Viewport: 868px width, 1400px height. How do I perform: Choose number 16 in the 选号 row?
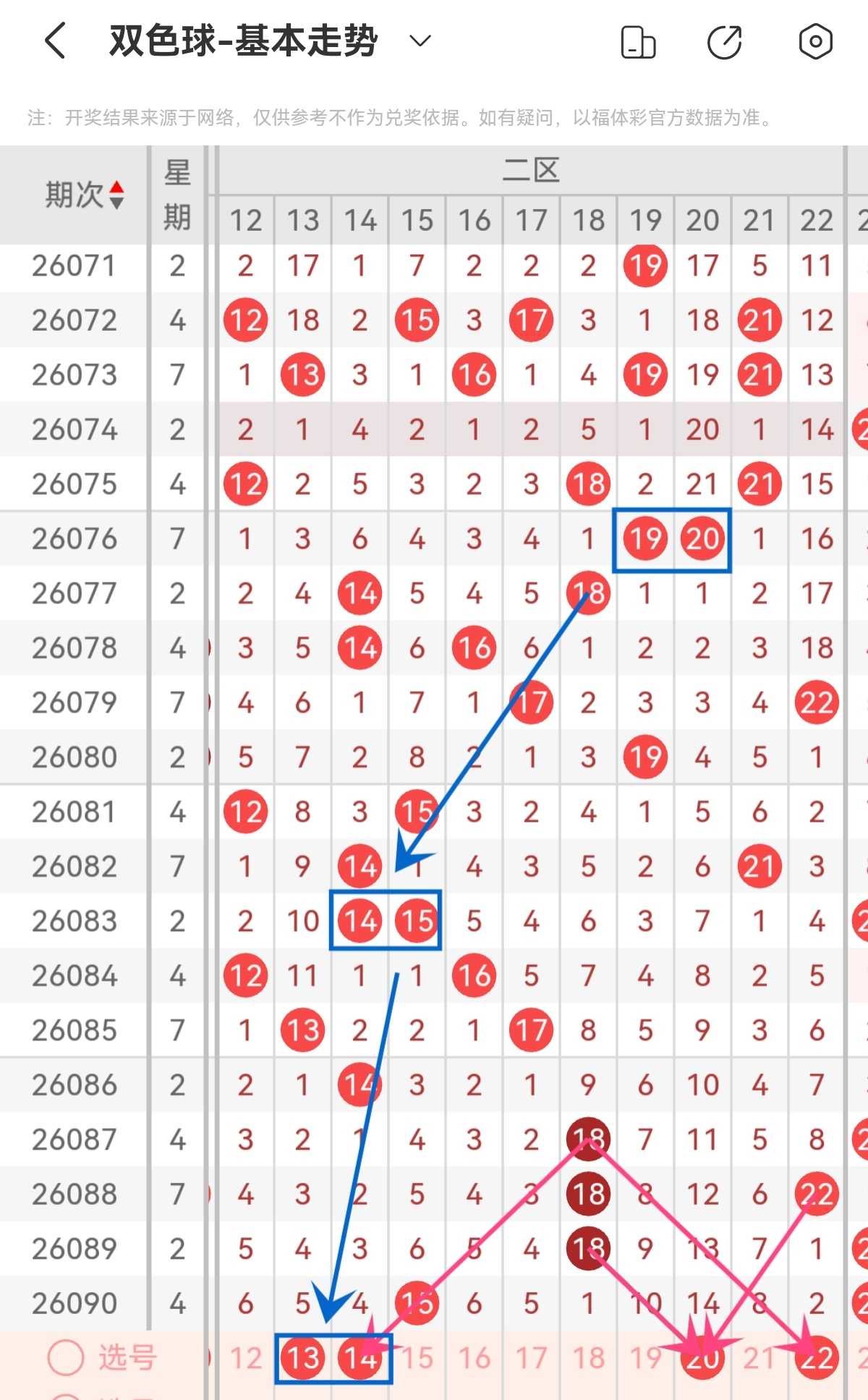pyautogui.click(x=475, y=1358)
